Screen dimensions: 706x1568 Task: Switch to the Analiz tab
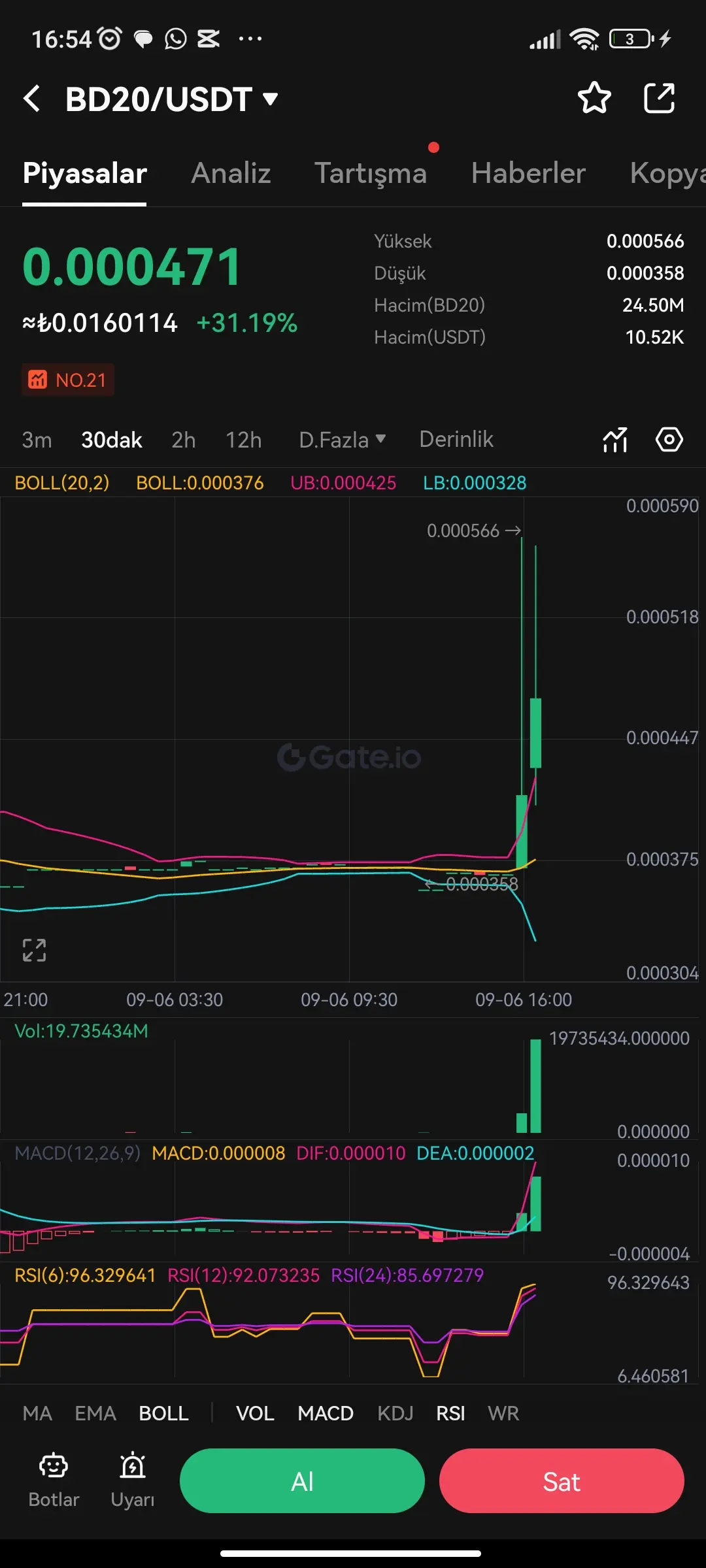click(231, 173)
